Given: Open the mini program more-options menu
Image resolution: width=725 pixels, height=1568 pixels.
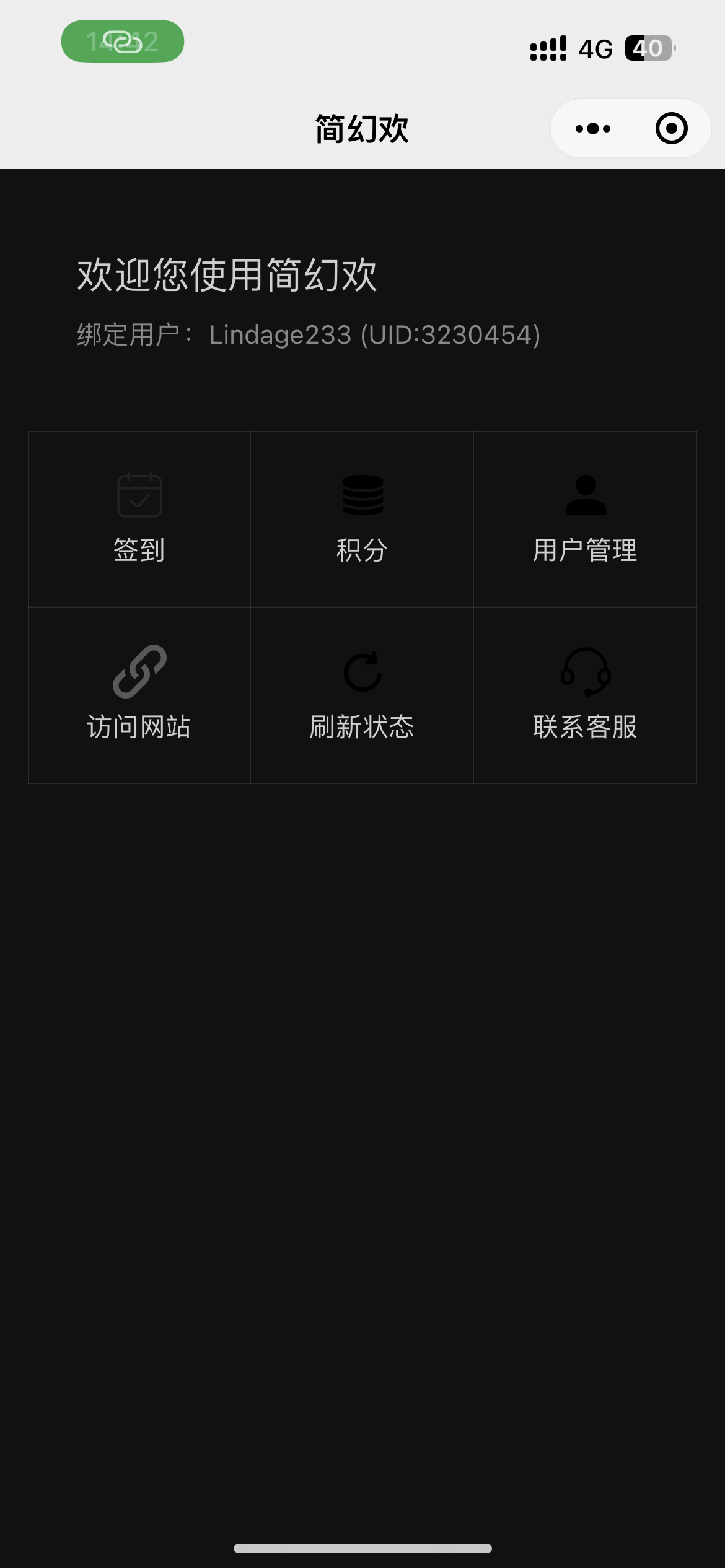Looking at the screenshot, I should click(x=592, y=129).
